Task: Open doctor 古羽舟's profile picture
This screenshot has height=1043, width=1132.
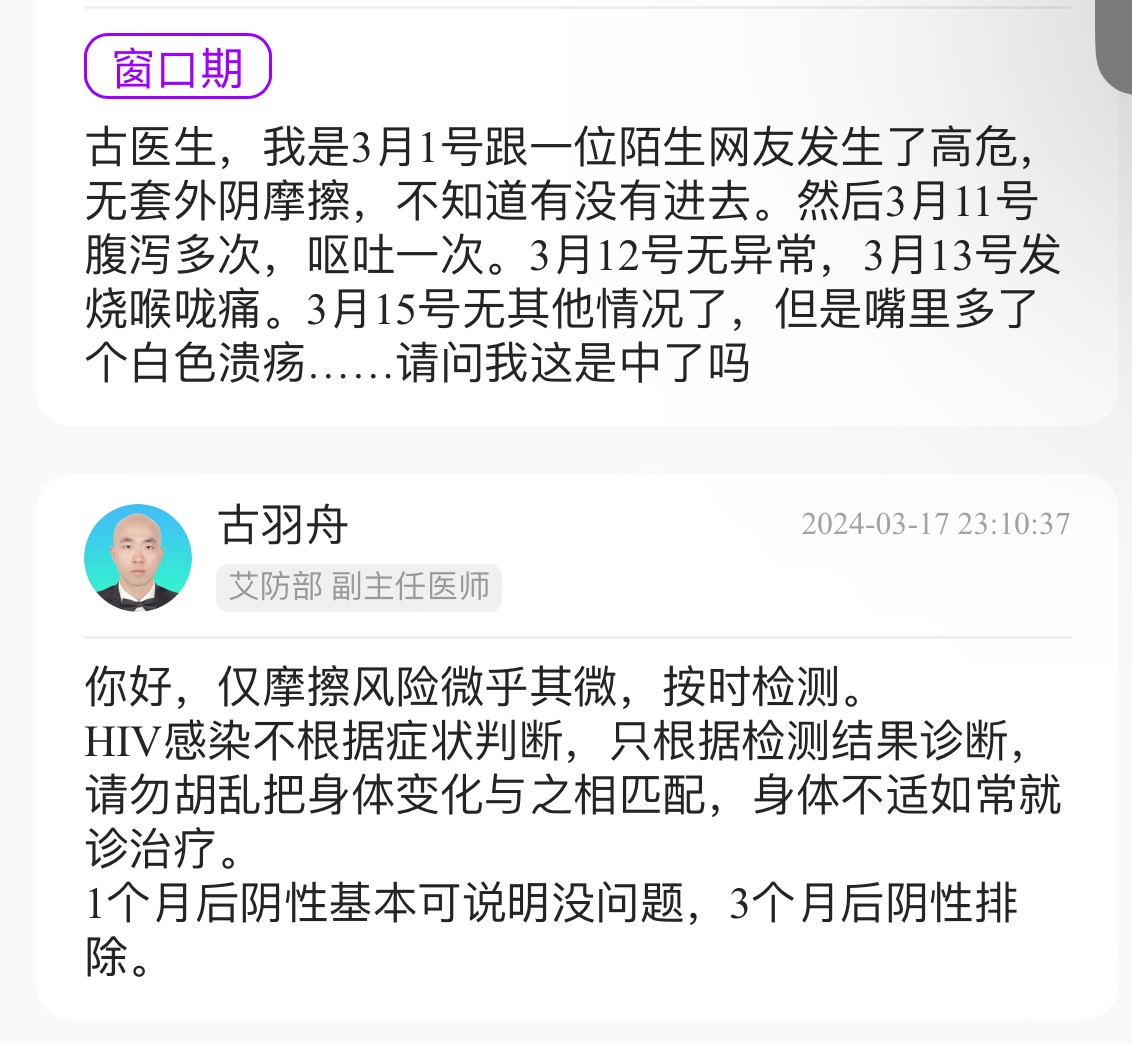Action: coord(138,558)
